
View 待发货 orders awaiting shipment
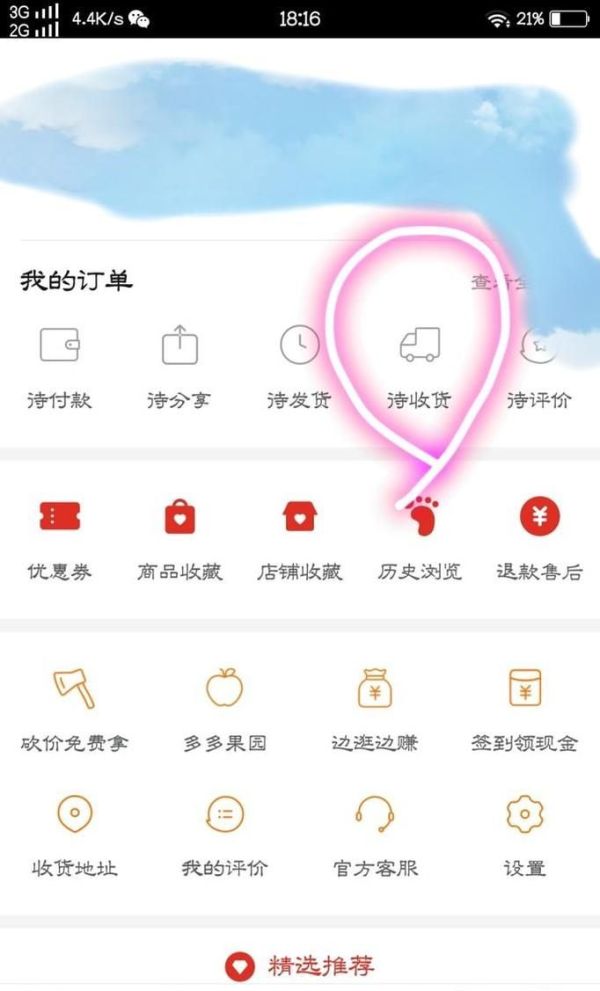pyautogui.click(x=299, y=366)
